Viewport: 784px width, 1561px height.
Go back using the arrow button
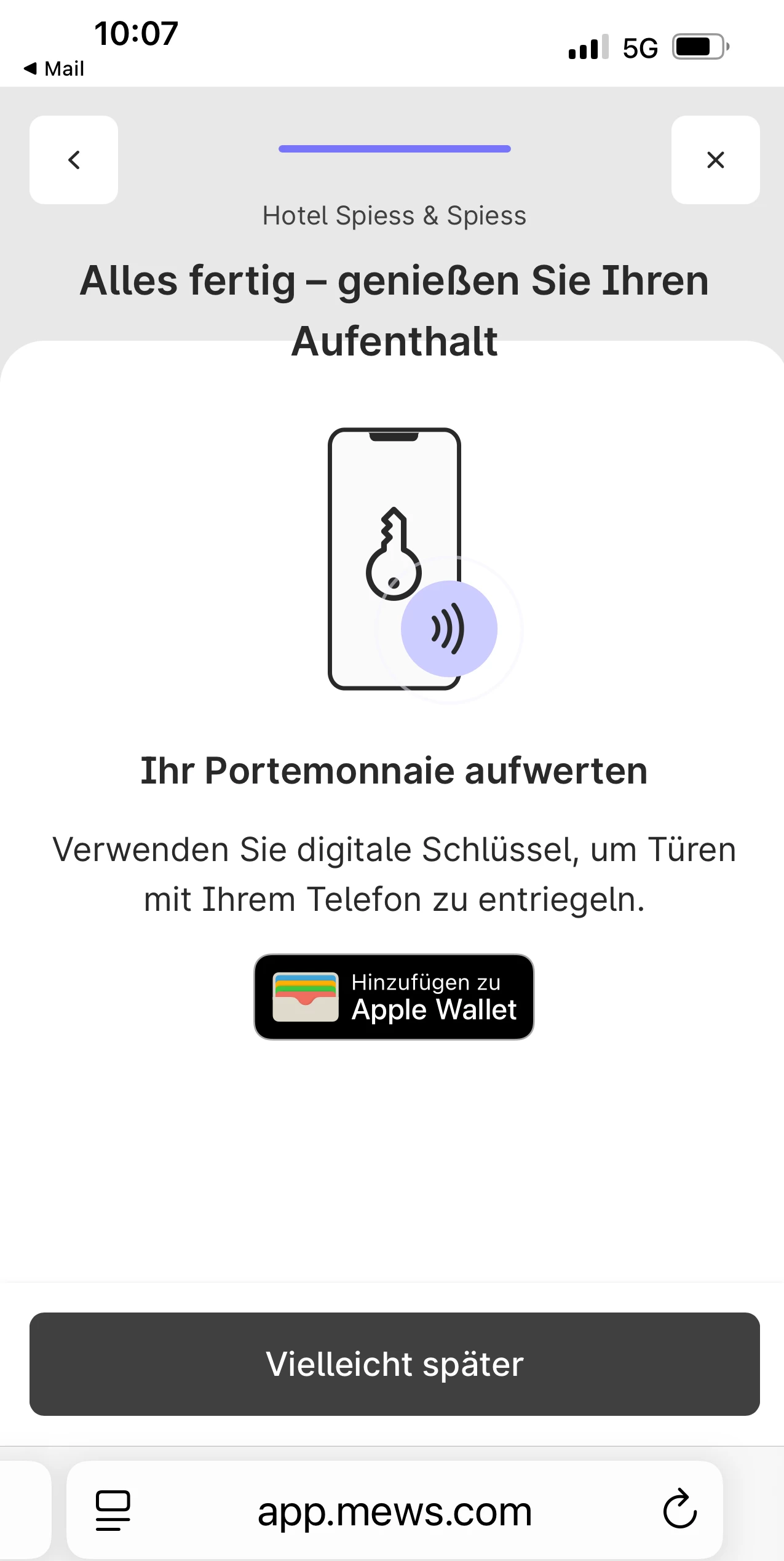point(74,160)
